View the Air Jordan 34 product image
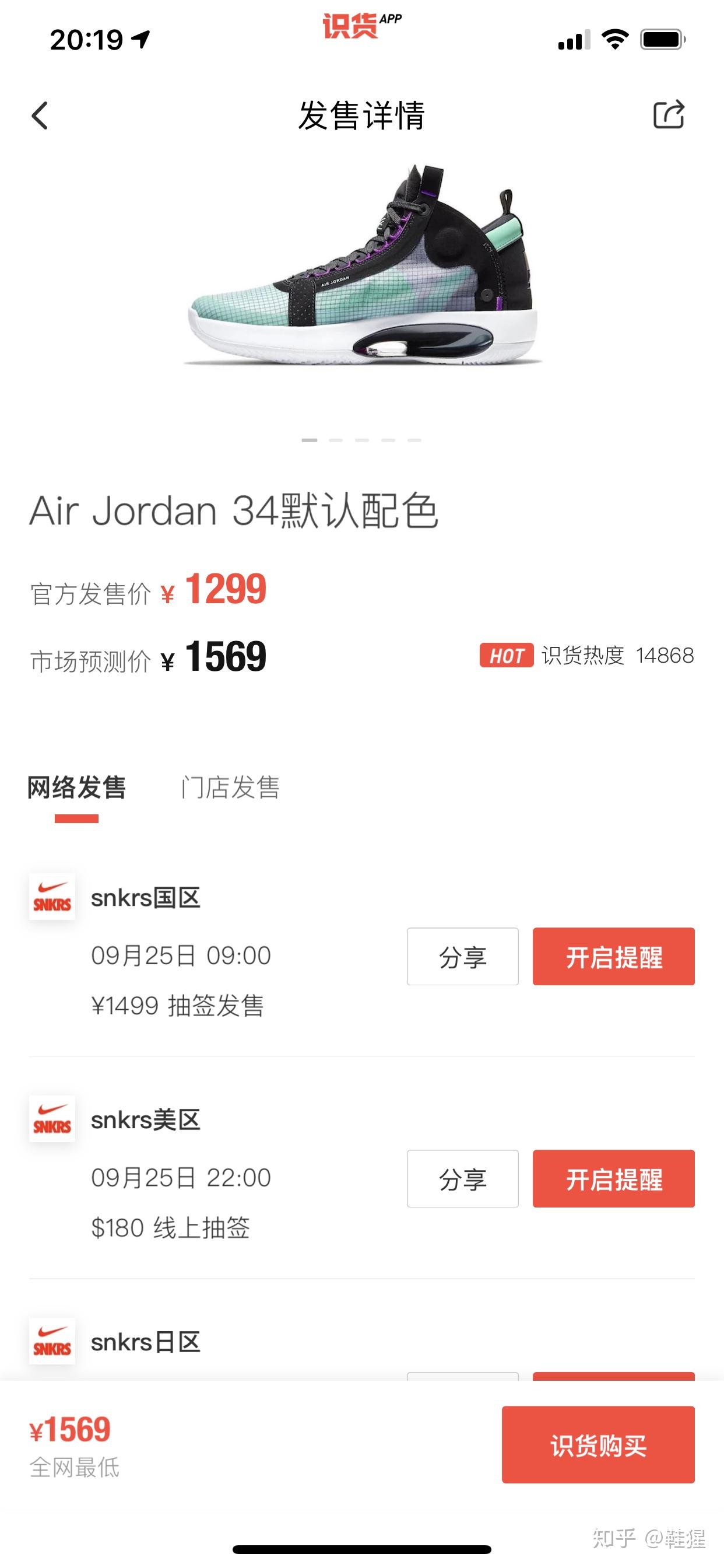The width and height of the screenshot is (724, 1568). point(363,268)
